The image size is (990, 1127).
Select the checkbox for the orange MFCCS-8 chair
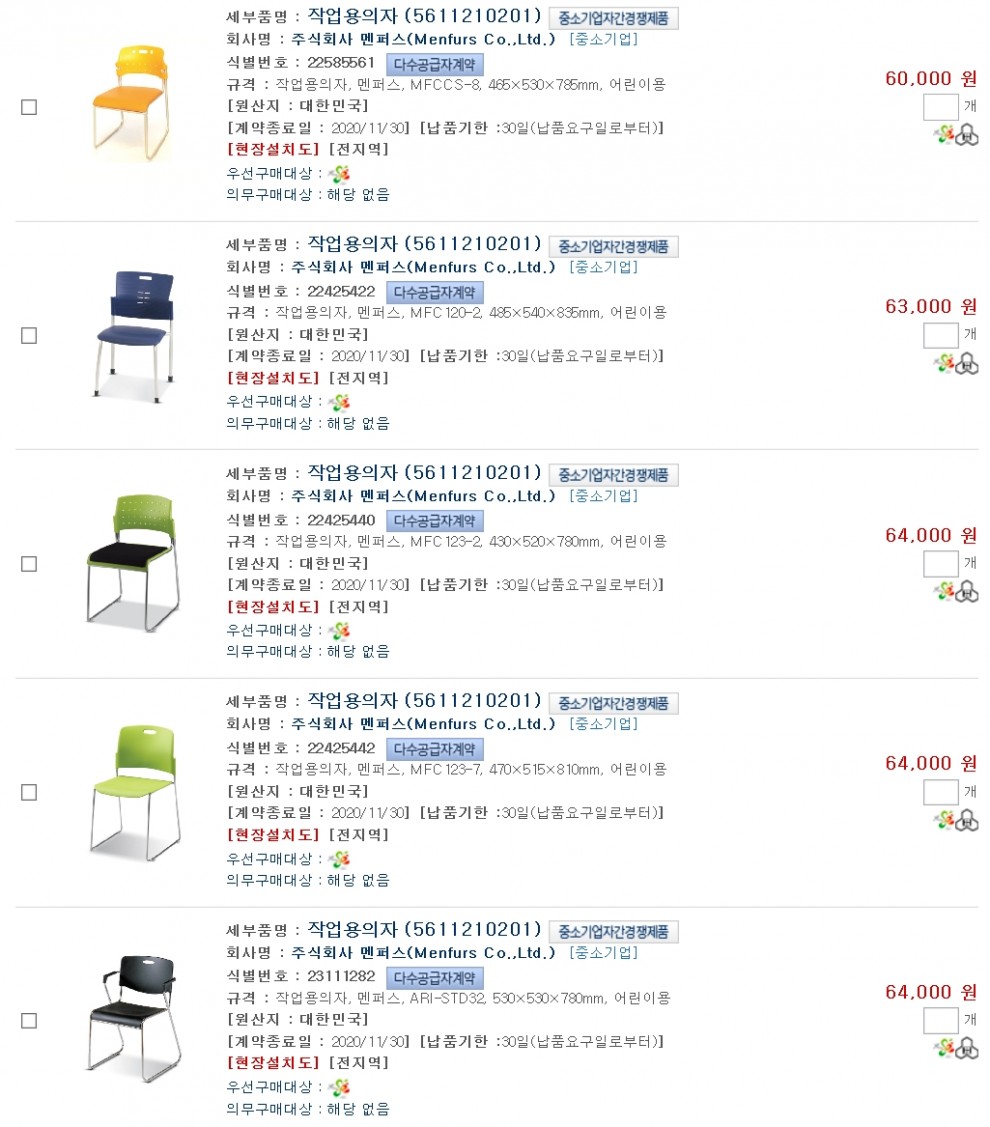tap(29, 108)
